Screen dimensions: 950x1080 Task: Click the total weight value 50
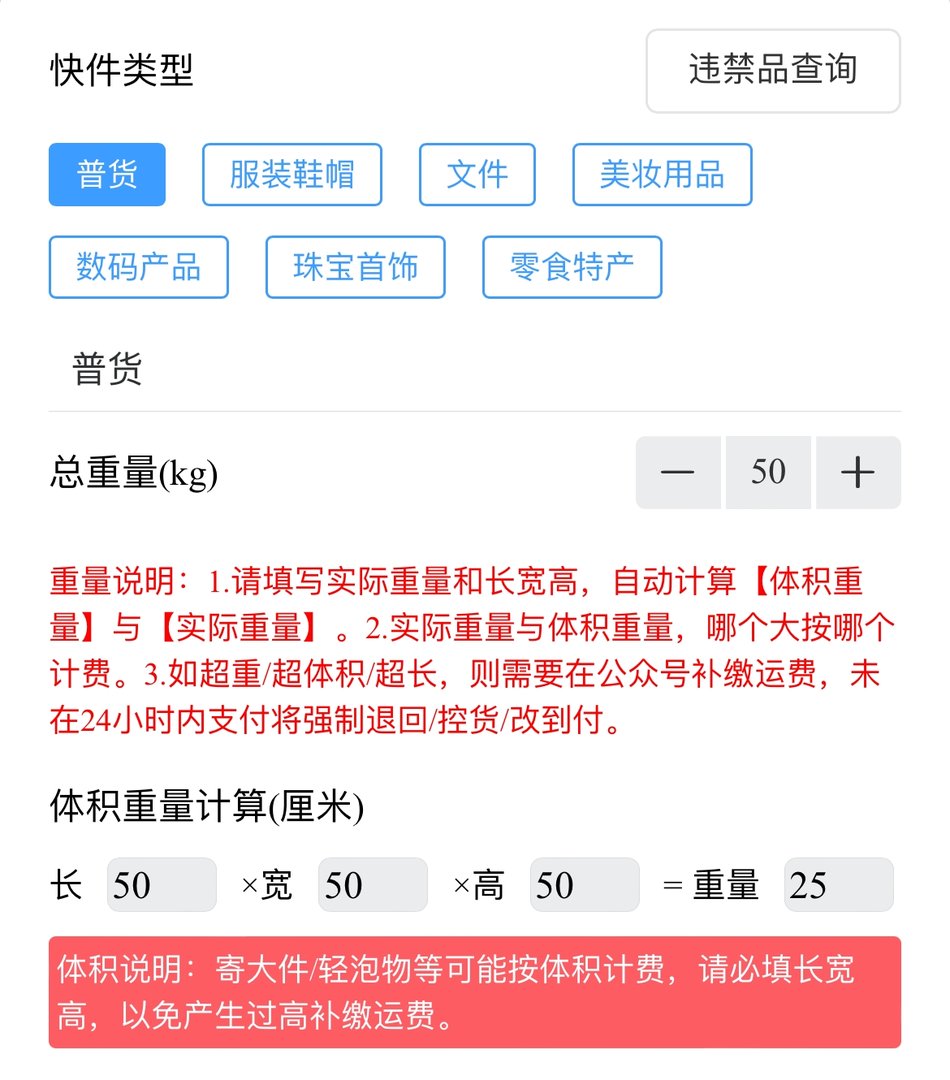(x=768, y=472)
